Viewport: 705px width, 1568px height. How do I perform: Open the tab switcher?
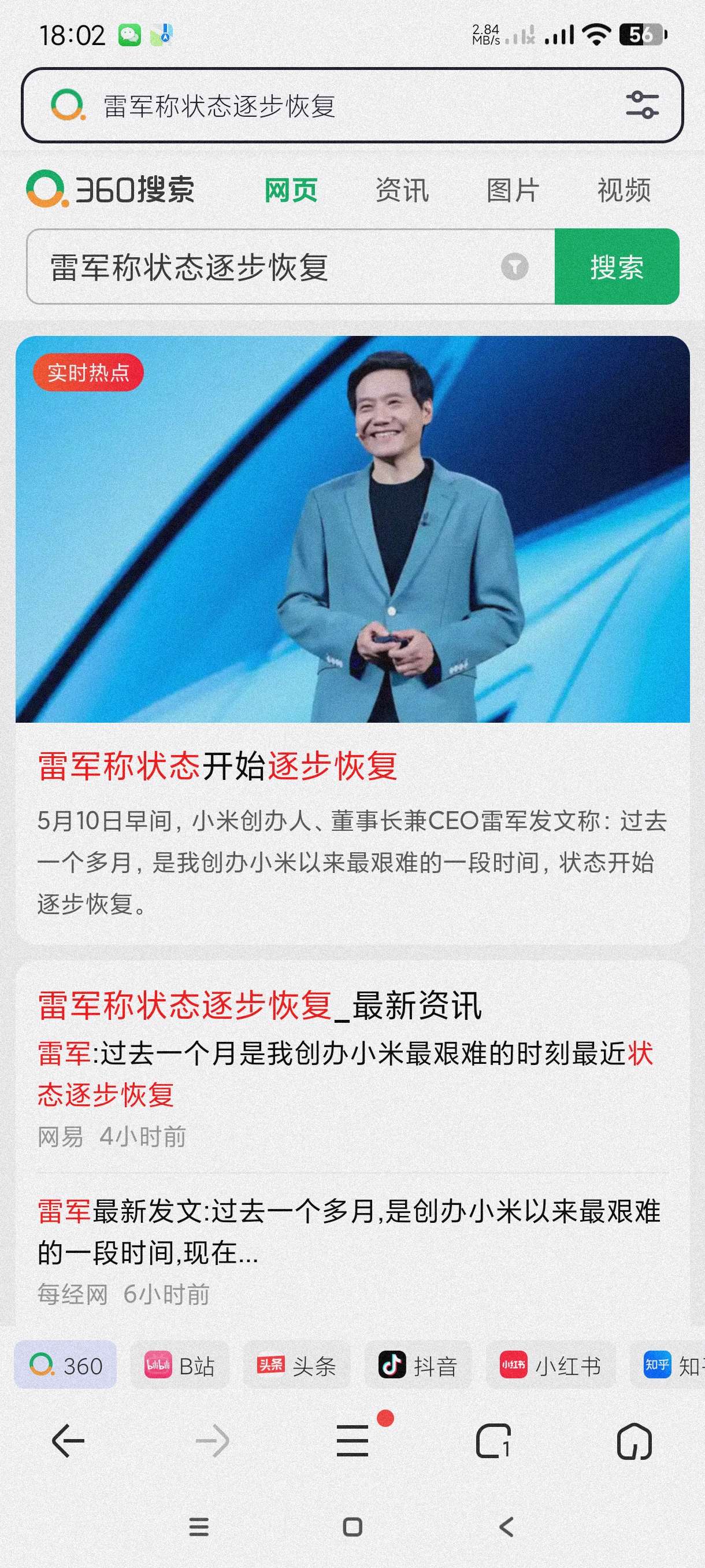coord(493,1441)
